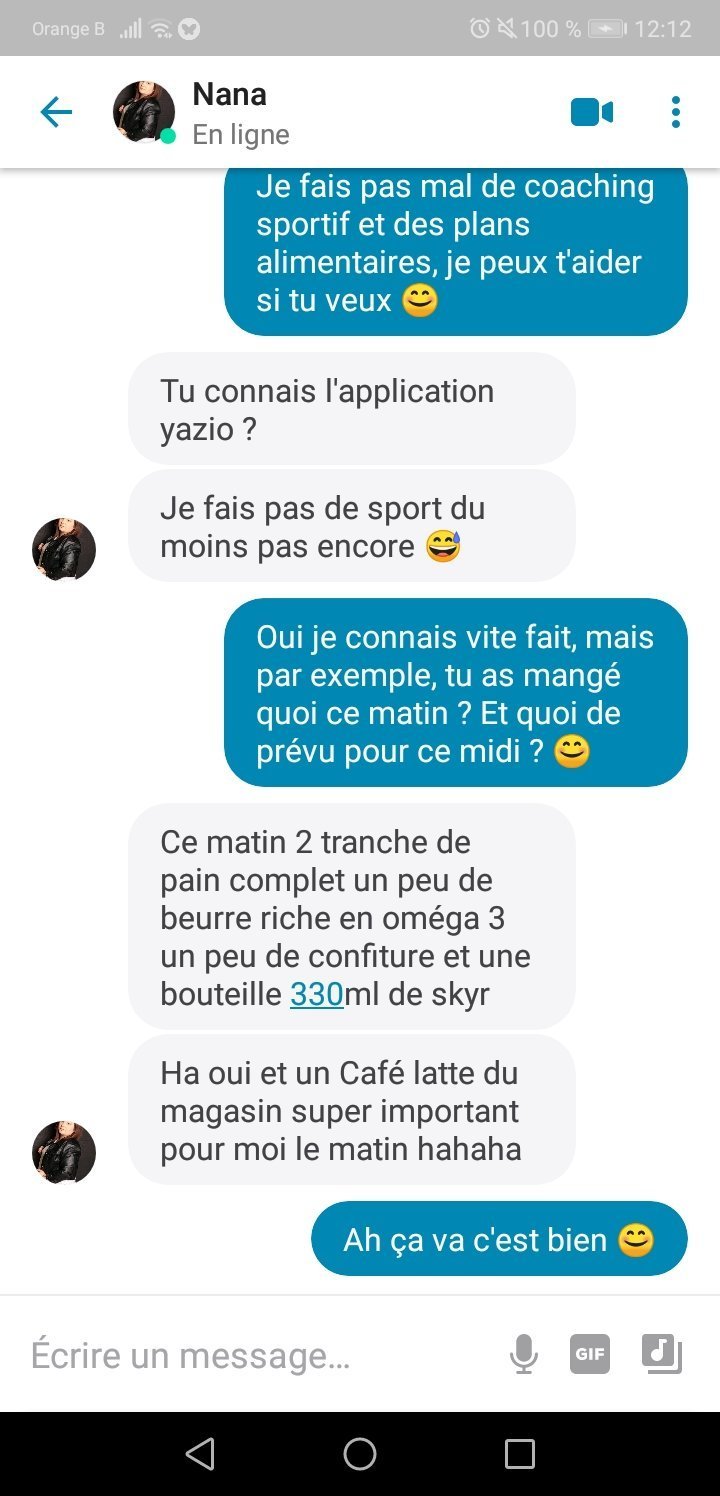Viewport: 720px width, 1496px height.
Task: Record a voice message with the microphone
Action: (524, 1355)
